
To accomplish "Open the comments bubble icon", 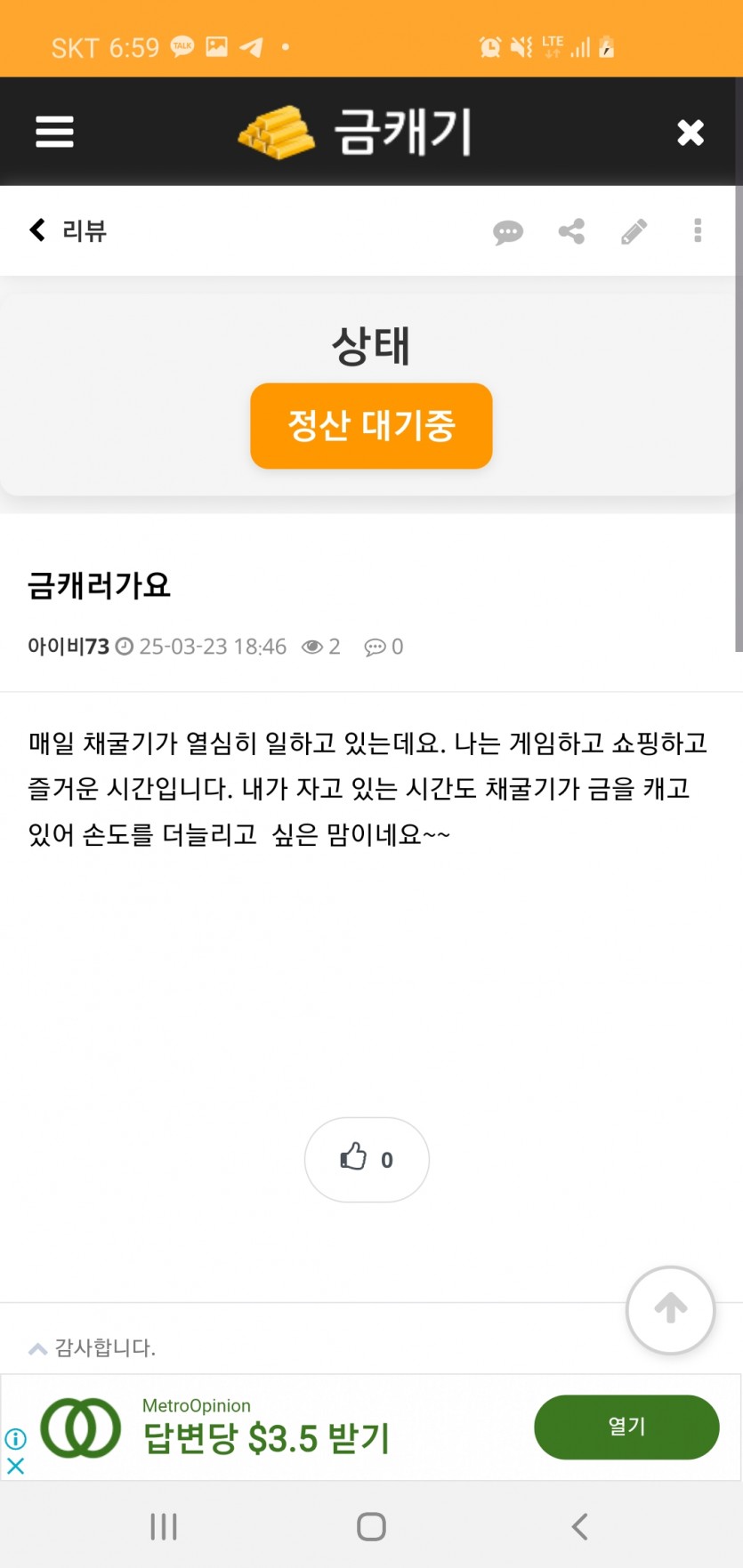I will [x=508, y=232].
